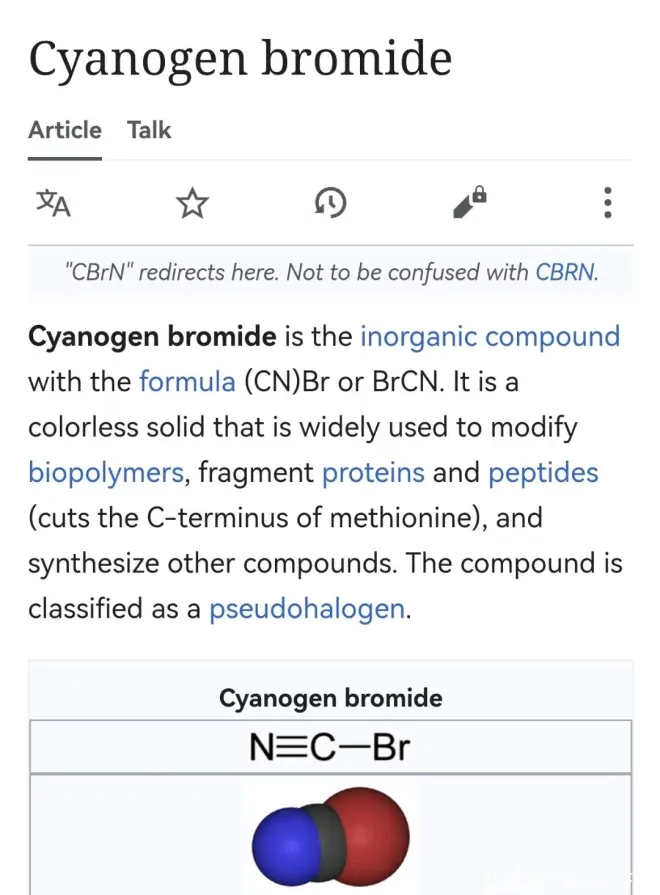Screen dimensions: 660x895
Task: Open the peptides link
Action: (543, 472)
